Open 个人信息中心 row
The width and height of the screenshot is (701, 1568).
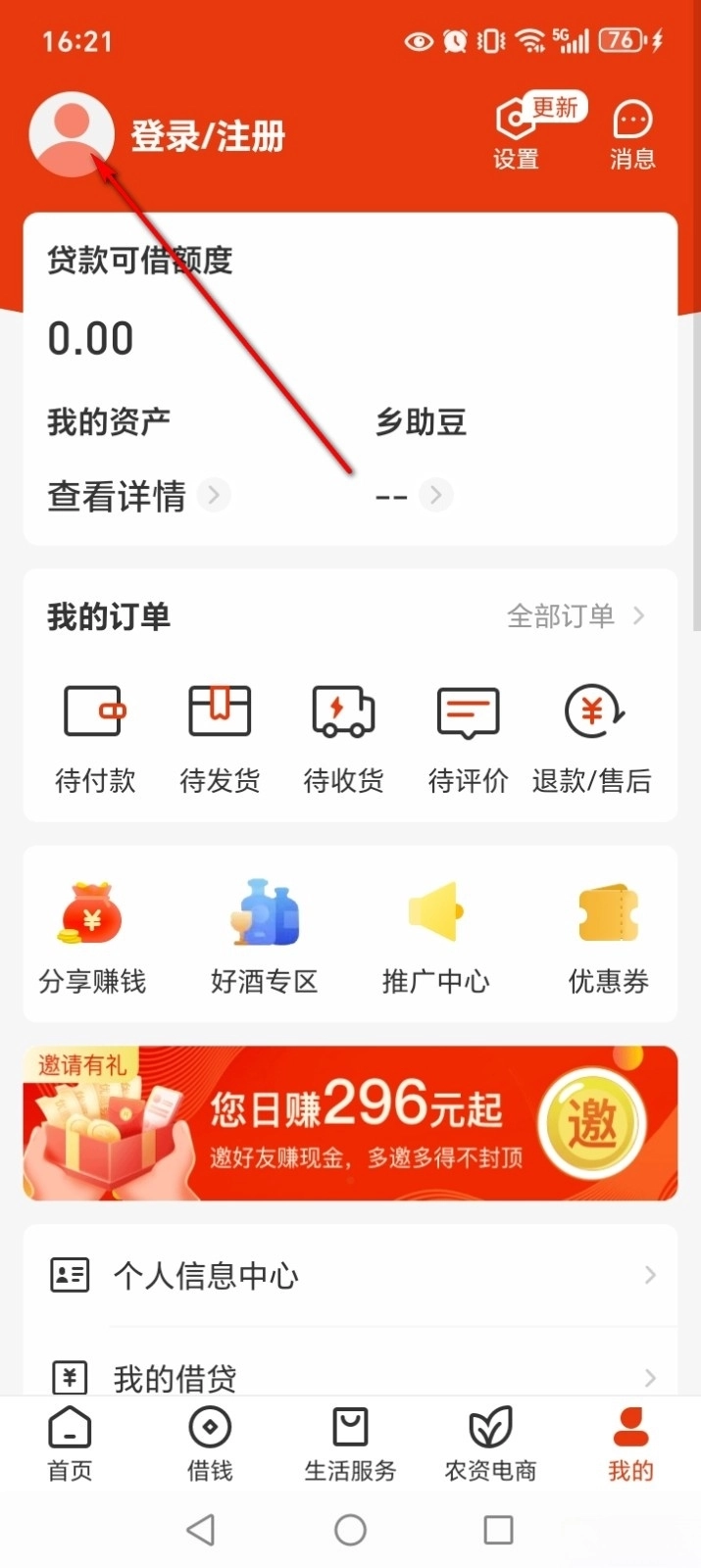coord(350,1275)
